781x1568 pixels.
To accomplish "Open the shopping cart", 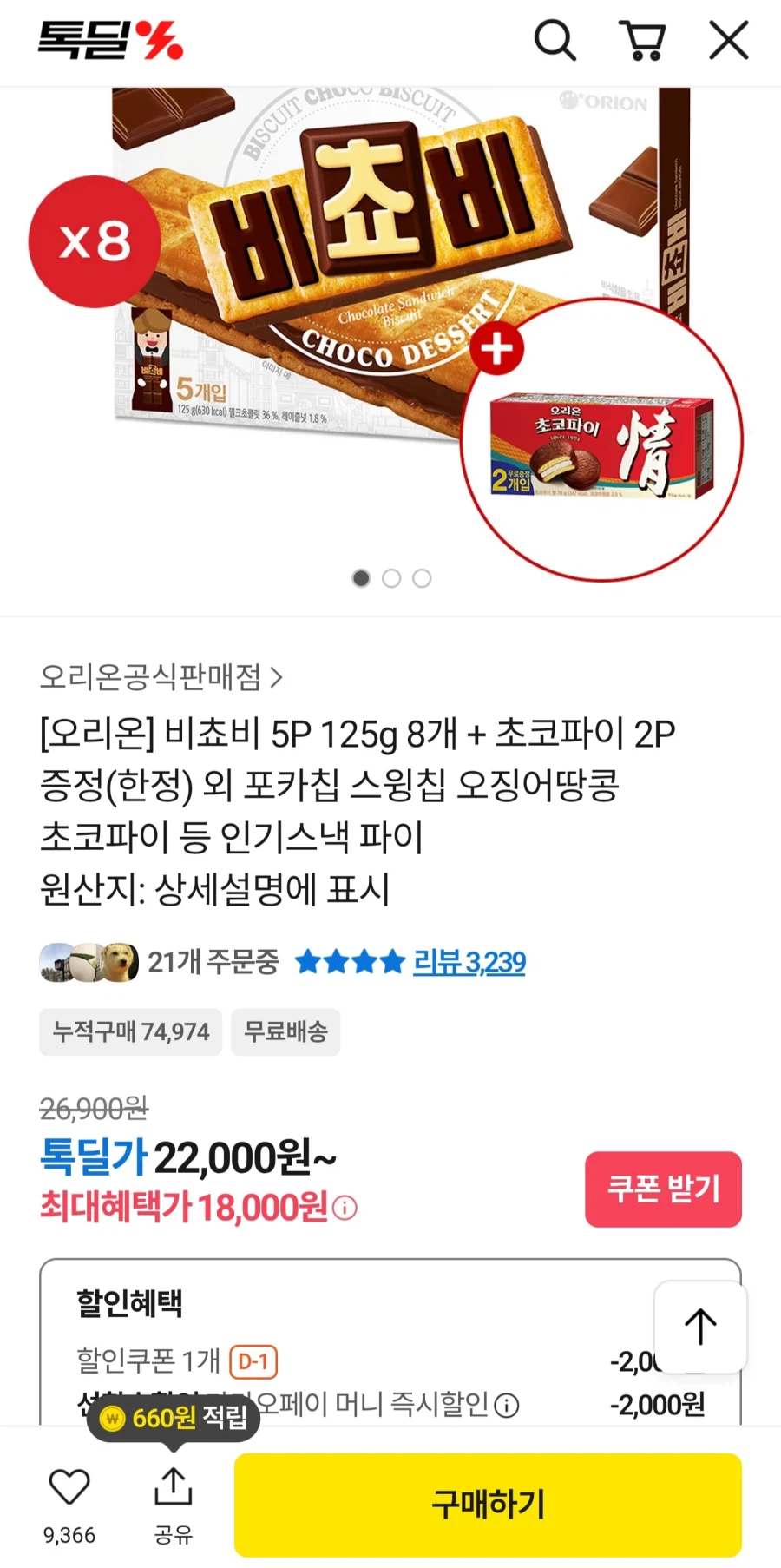I will pos(641,40).
